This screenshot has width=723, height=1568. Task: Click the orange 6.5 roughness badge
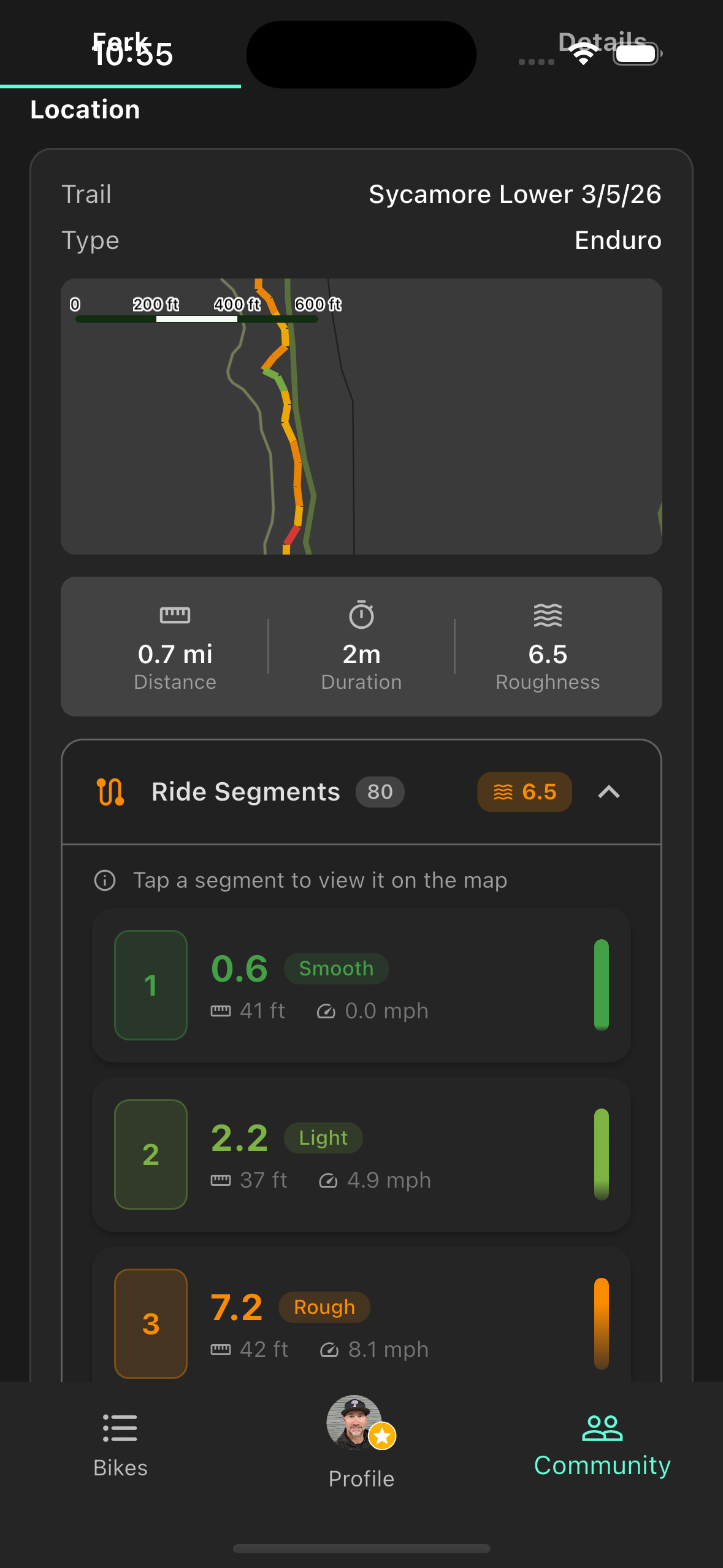(524, 792)
